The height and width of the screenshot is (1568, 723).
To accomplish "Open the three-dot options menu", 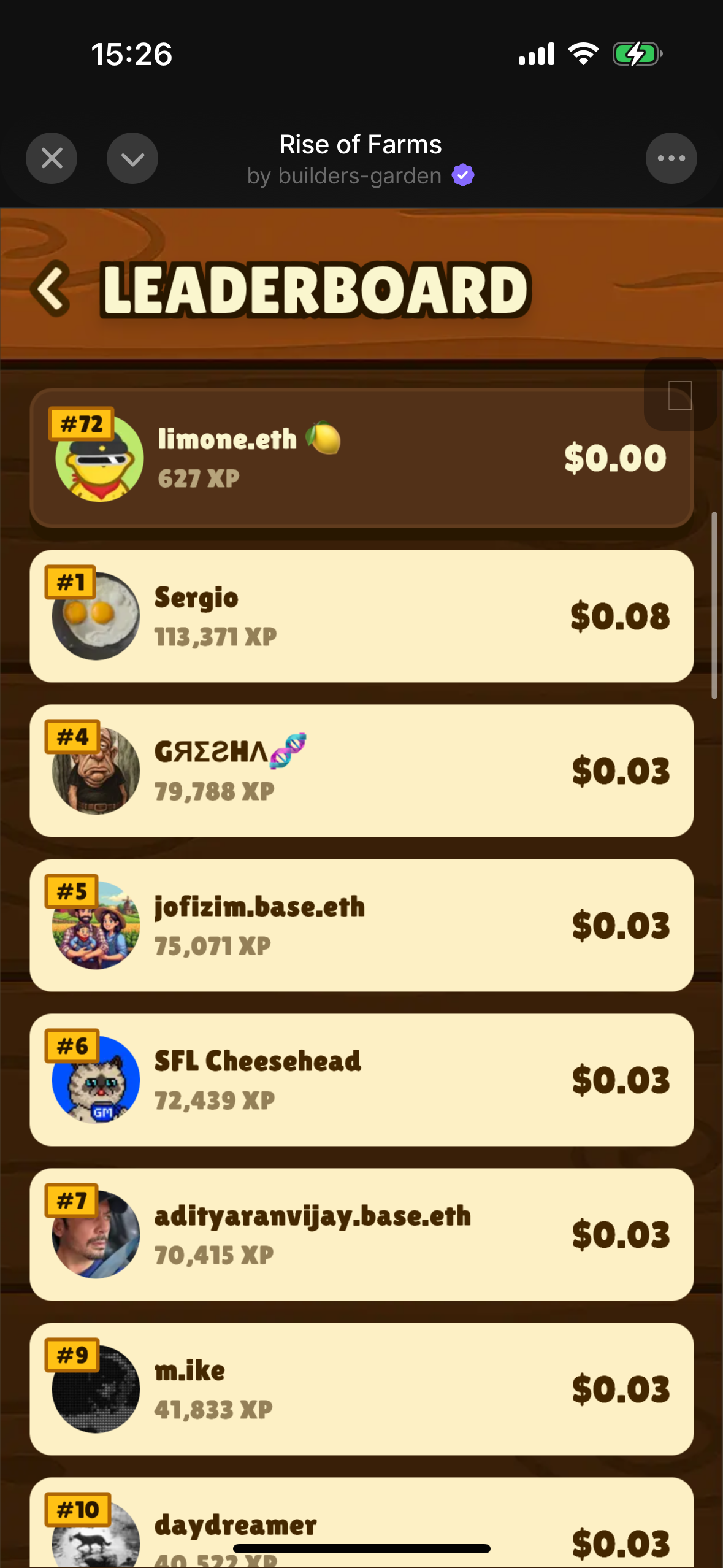I will click(x=671, y=158).
